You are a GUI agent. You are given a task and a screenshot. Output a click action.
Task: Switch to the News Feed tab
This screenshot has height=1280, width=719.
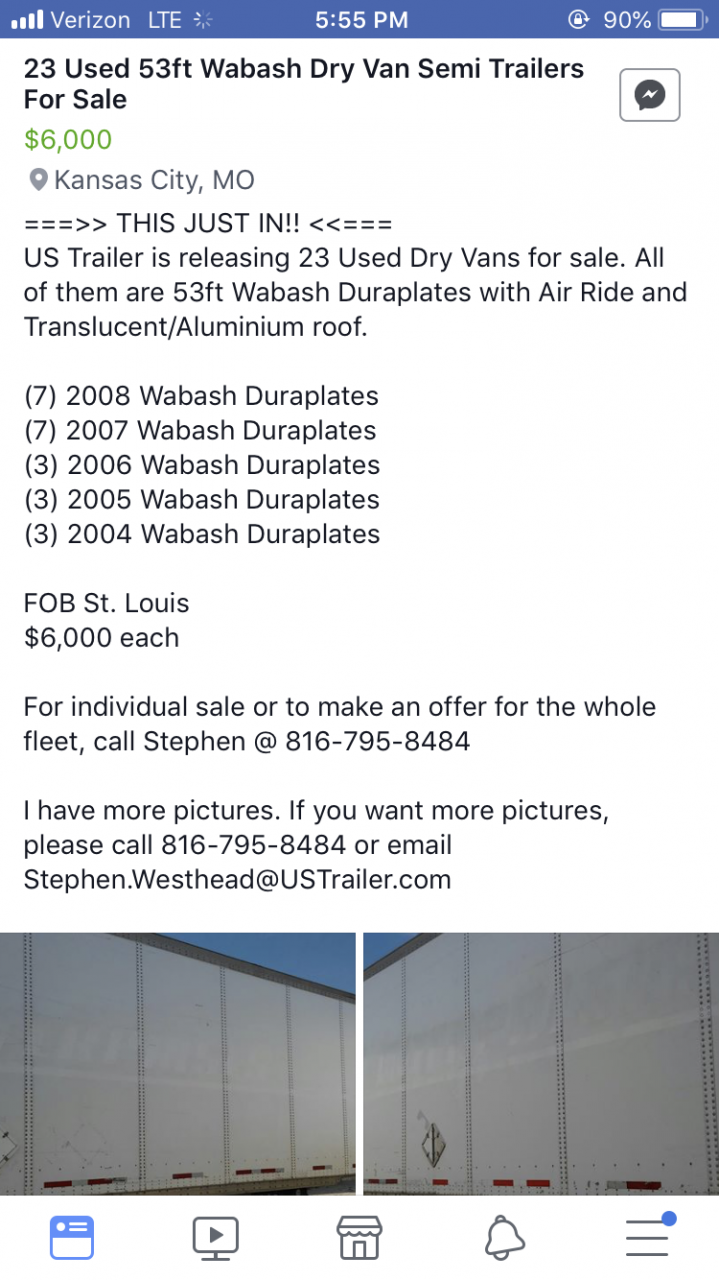72,1238
